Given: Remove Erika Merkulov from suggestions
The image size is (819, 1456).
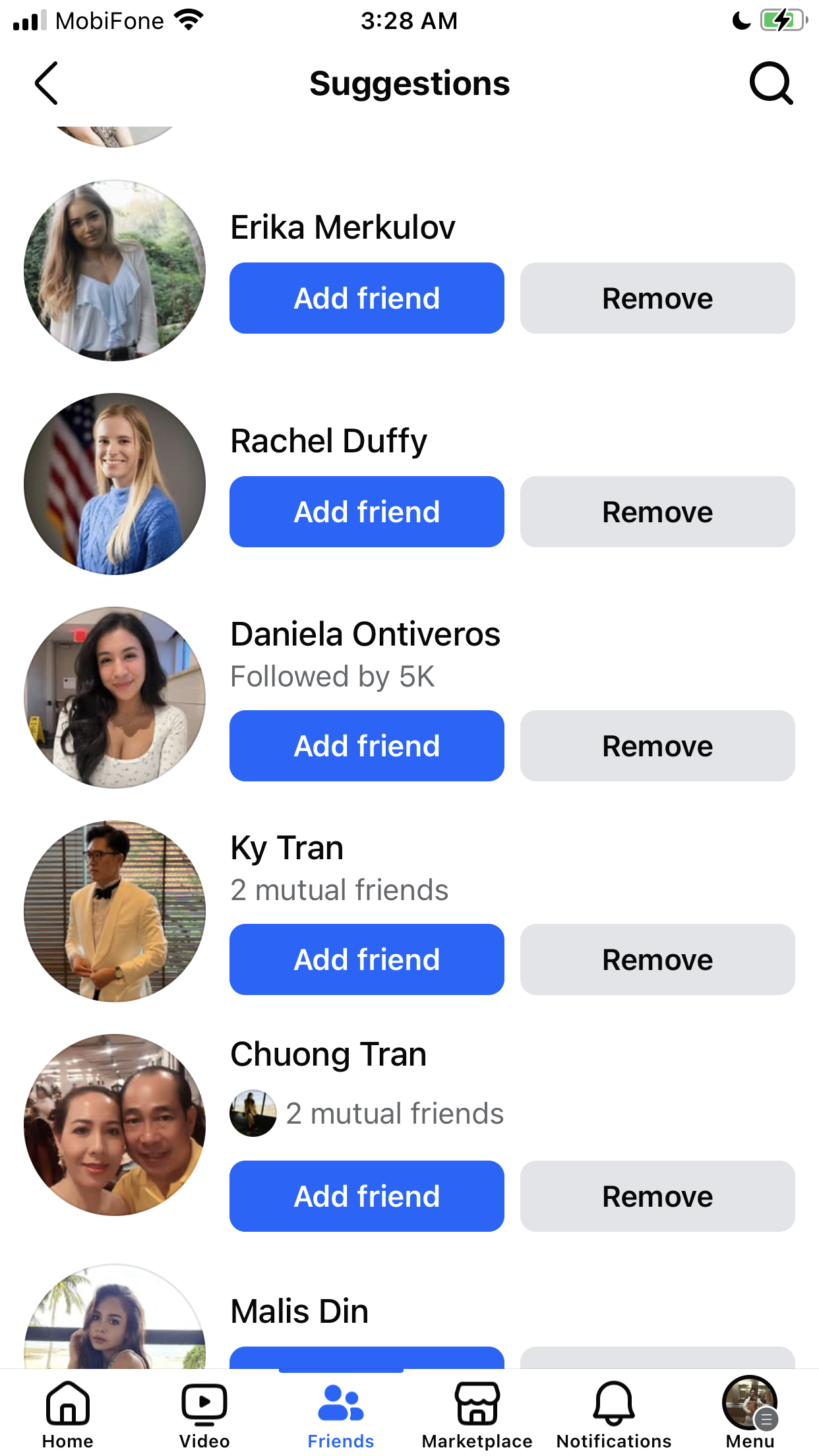Looking at the screenshot, I should pos(657,298).
